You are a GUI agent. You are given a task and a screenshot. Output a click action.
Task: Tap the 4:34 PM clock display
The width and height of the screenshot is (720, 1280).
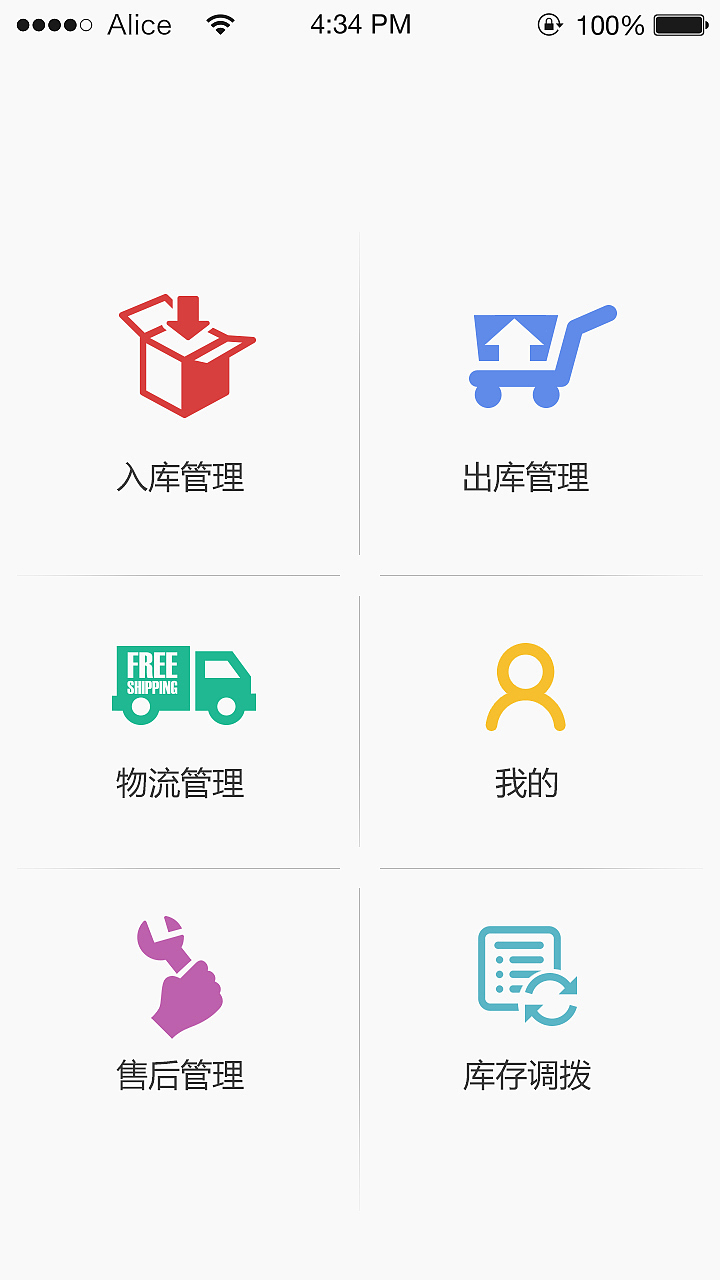[361, 24]
